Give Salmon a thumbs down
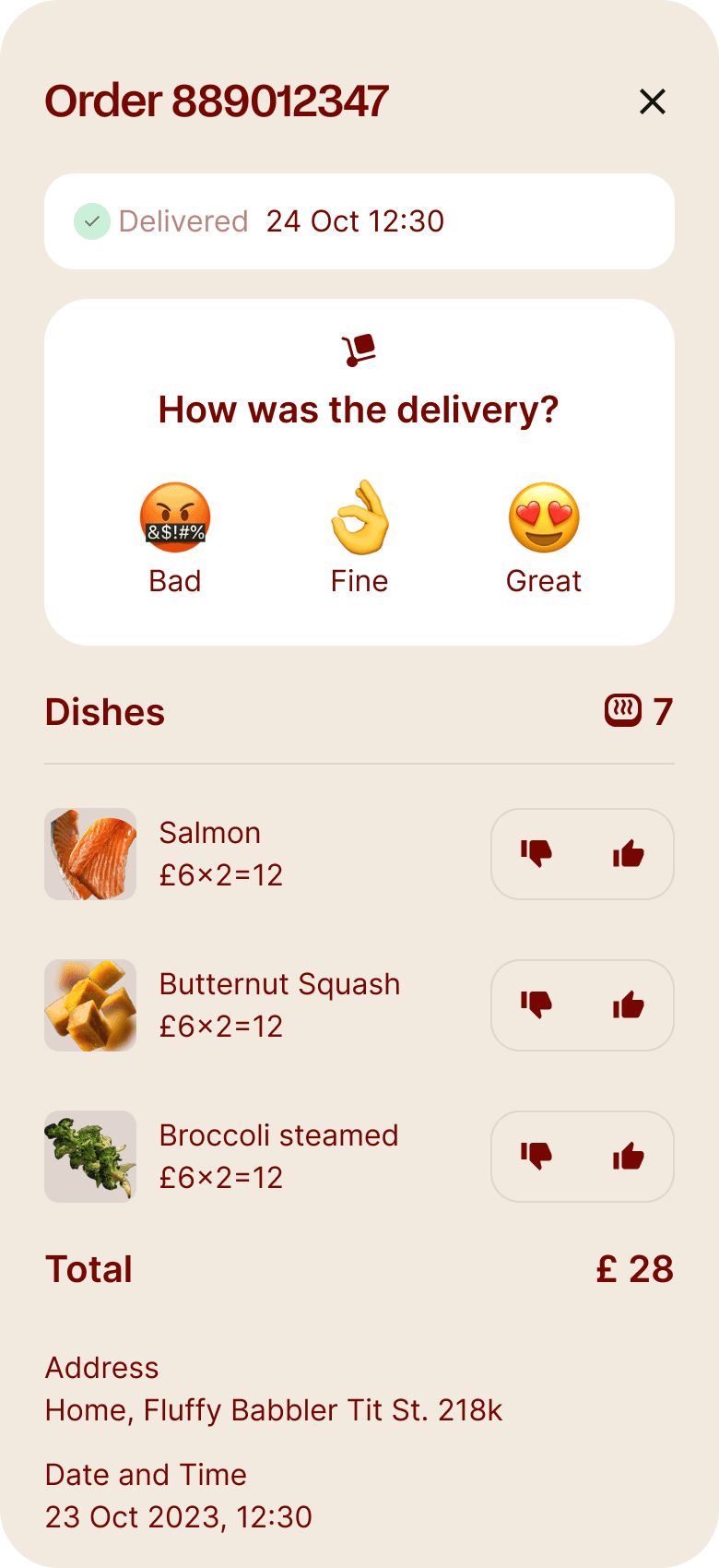This screenshot has width=719, height=1568. [x=536, y=854]
